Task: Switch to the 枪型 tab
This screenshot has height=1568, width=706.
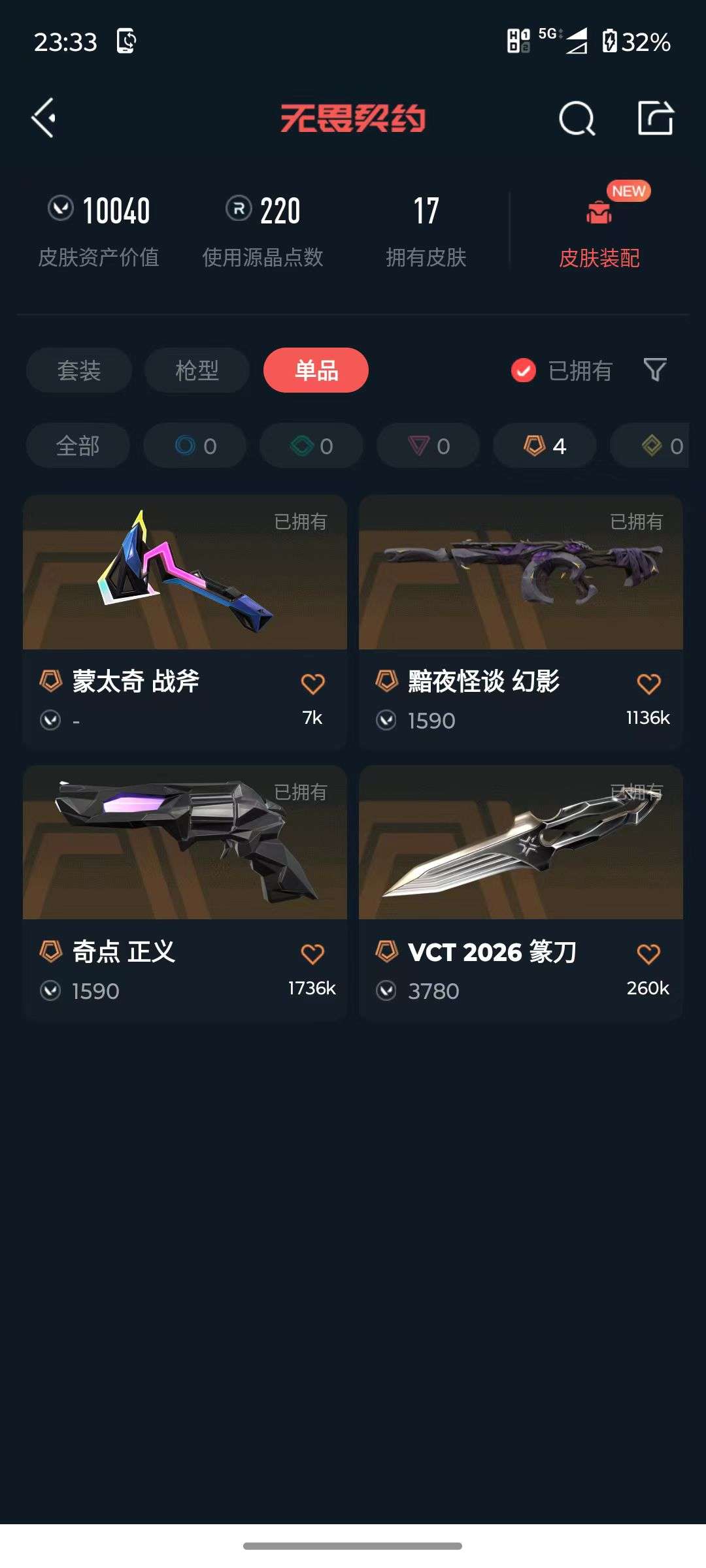Action: (197, 370)
